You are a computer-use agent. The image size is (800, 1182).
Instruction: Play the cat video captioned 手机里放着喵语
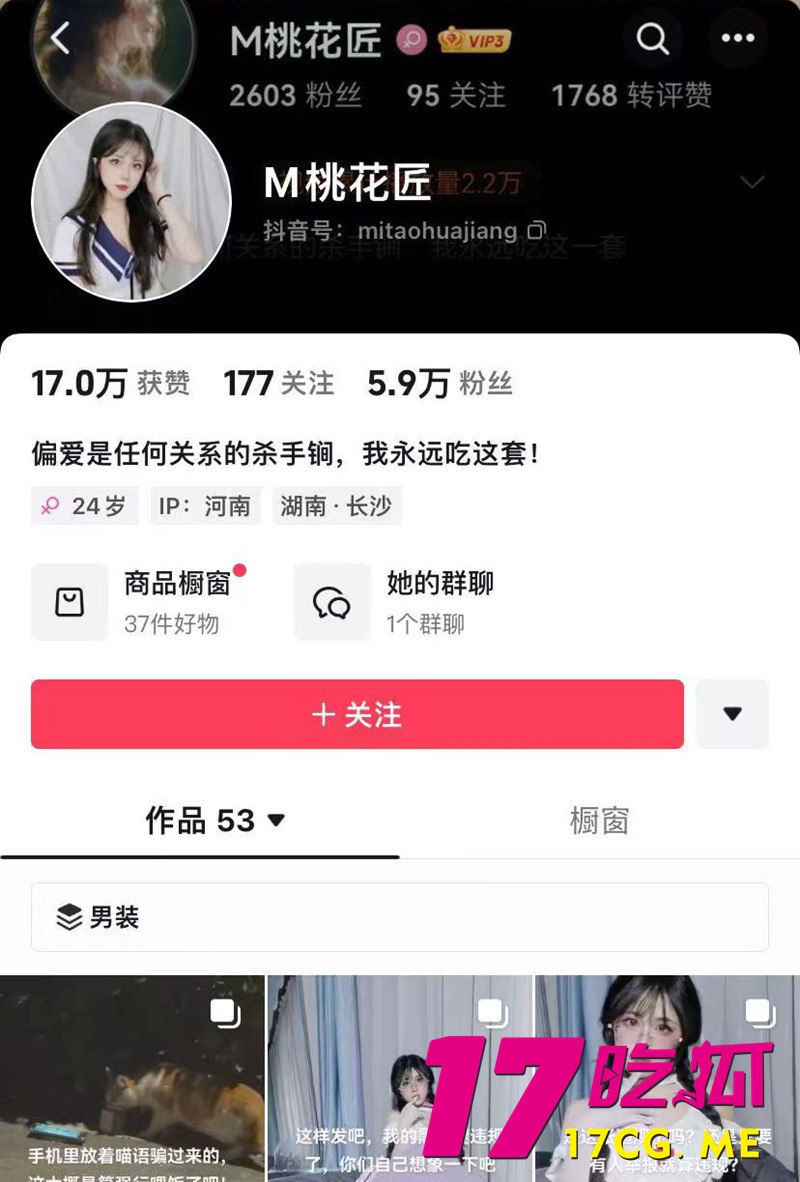coord(132,1078)
